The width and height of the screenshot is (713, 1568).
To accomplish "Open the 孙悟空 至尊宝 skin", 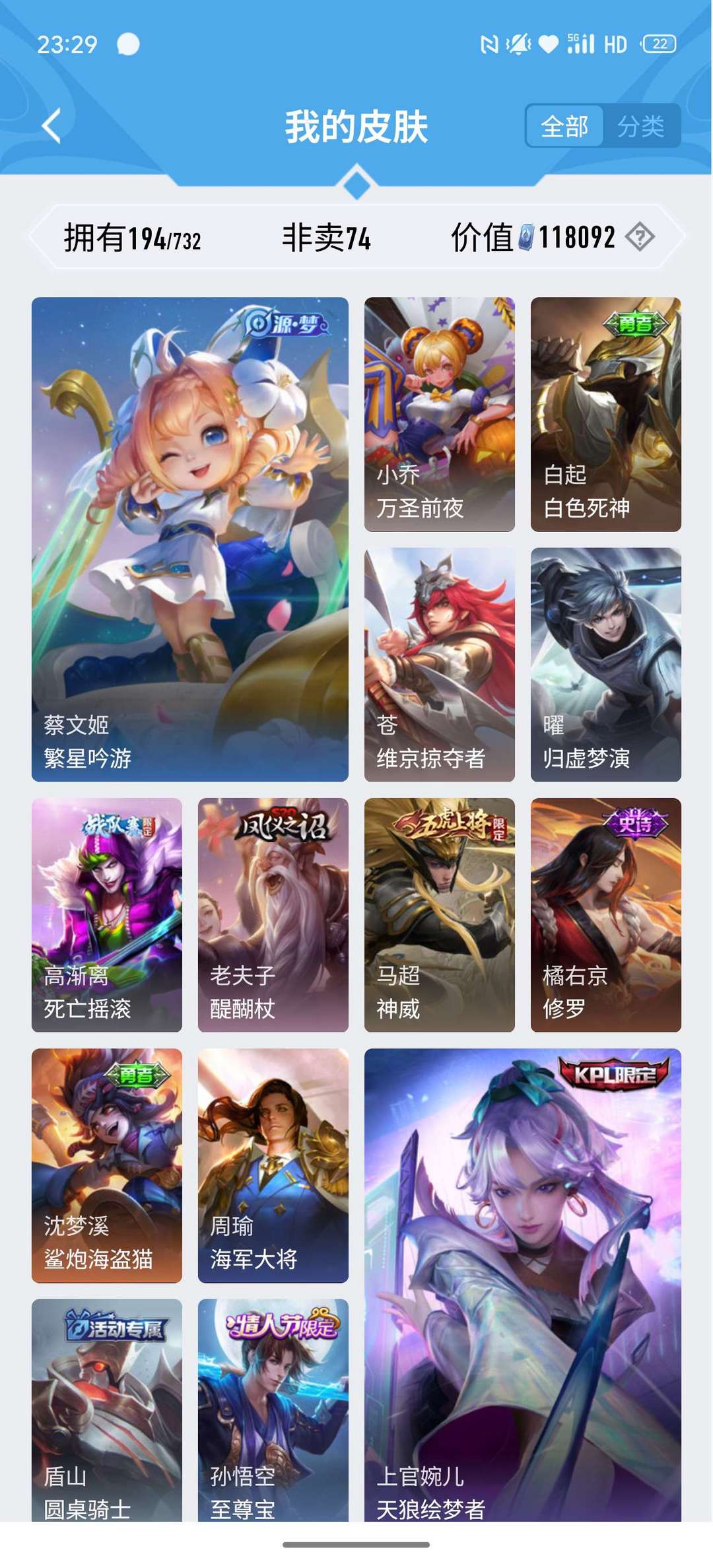I will (273, 1410).
